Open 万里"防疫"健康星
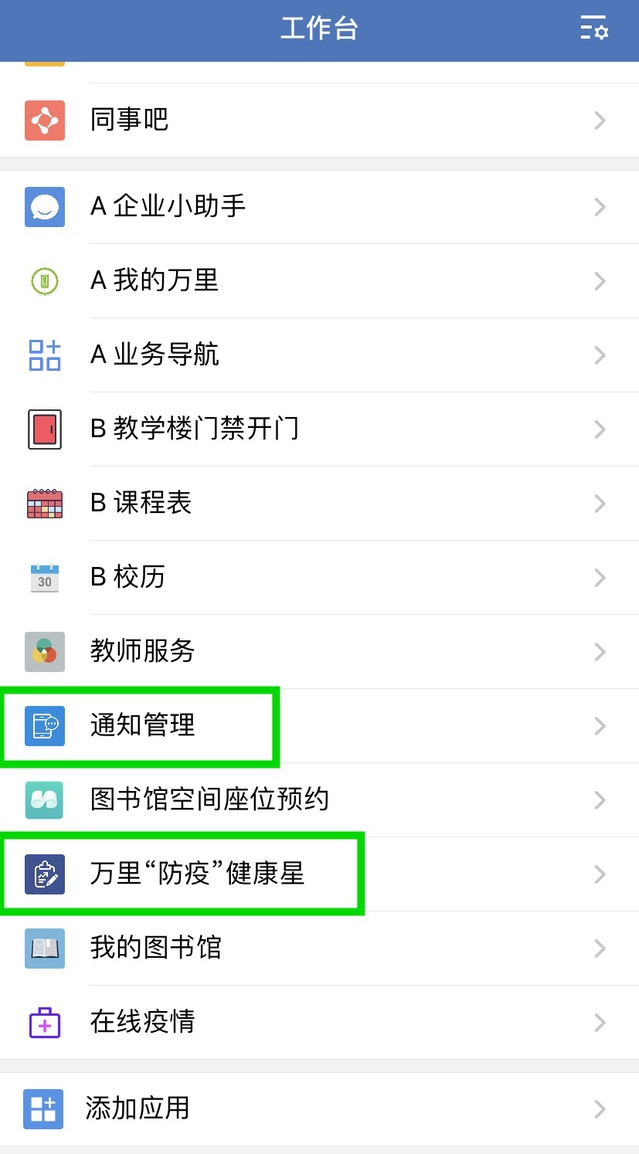The width and height of the screenshot is (639, 1154). (320, 874)
